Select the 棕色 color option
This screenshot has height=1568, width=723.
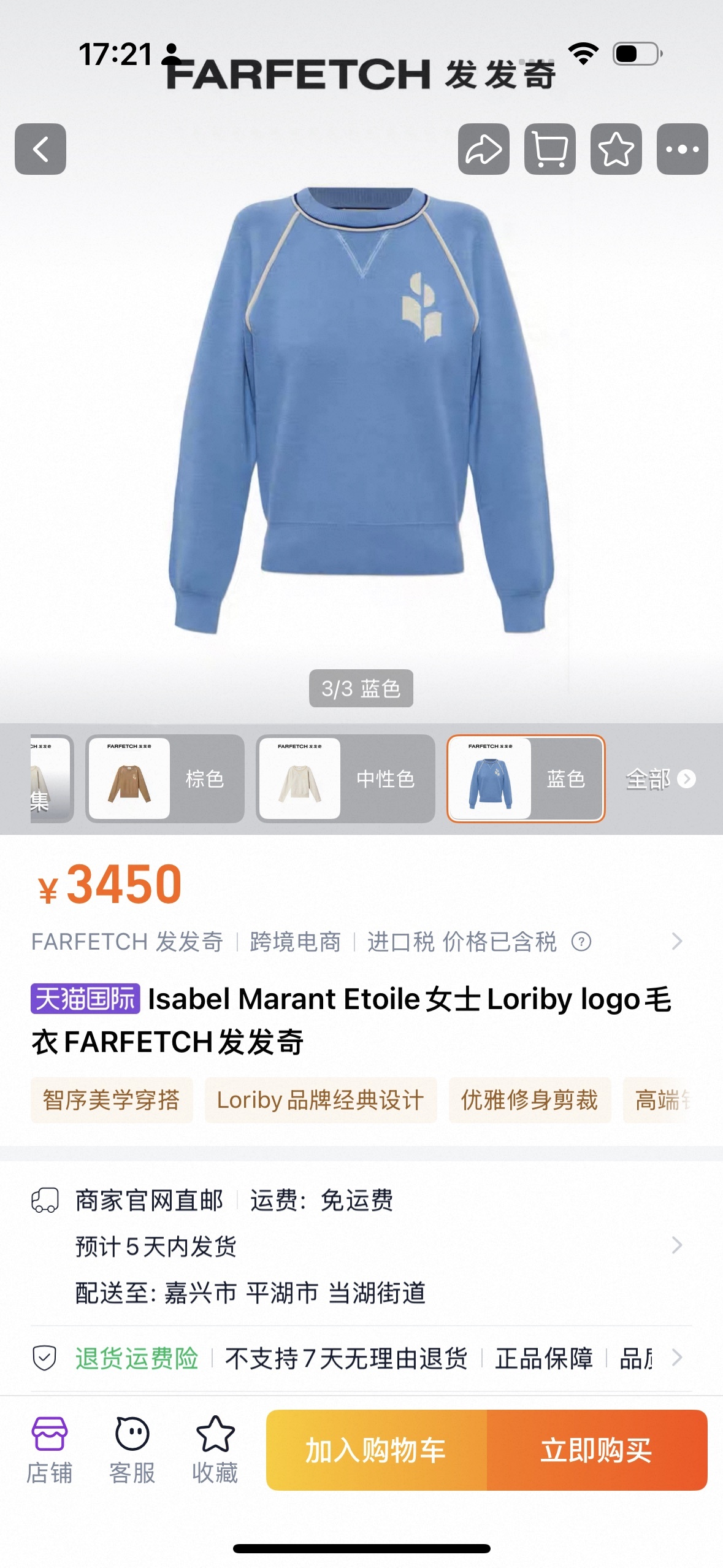[164, 778]
